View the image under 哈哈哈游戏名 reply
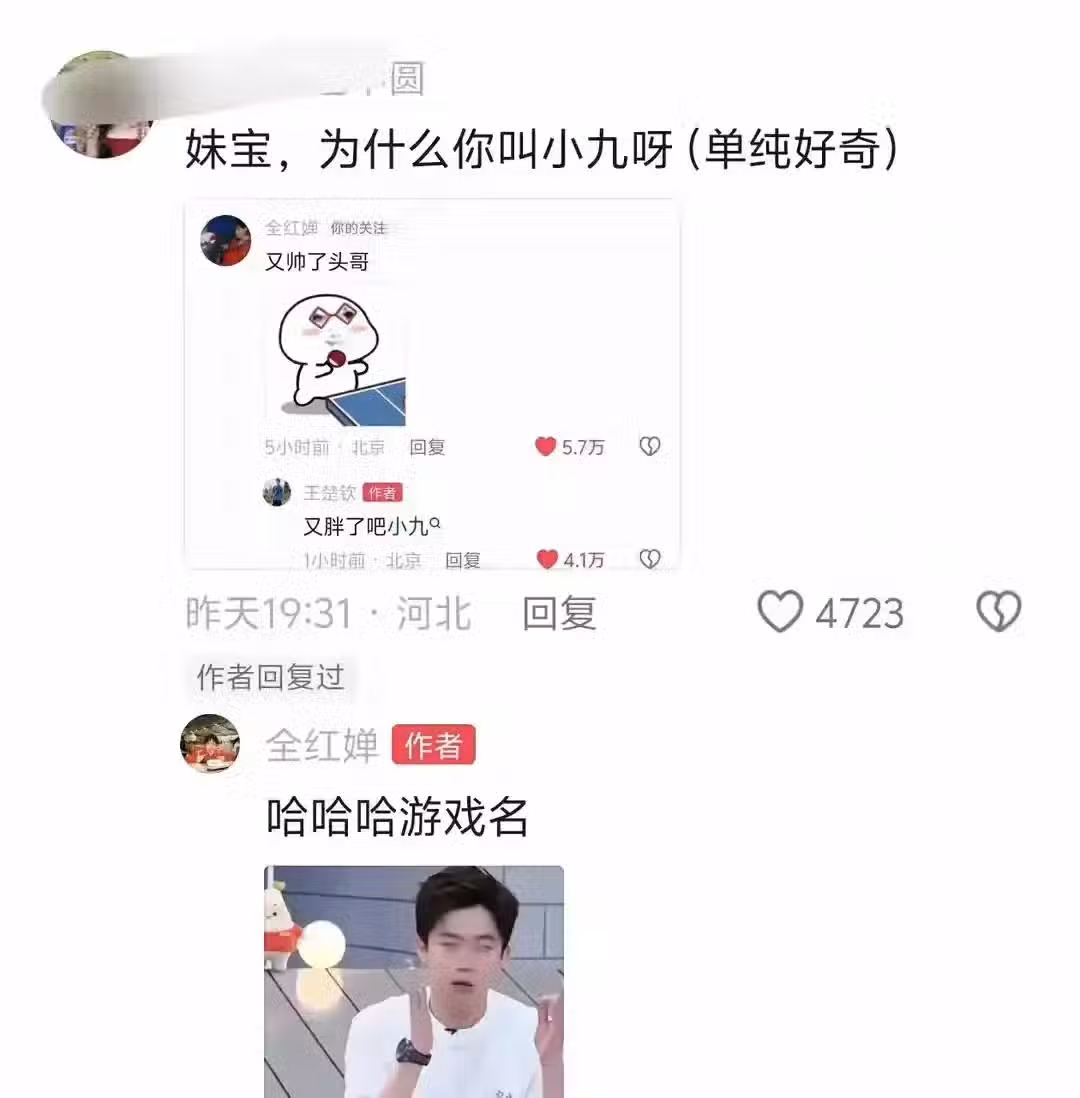1080x1098 pixels. [x=414, y=980]
